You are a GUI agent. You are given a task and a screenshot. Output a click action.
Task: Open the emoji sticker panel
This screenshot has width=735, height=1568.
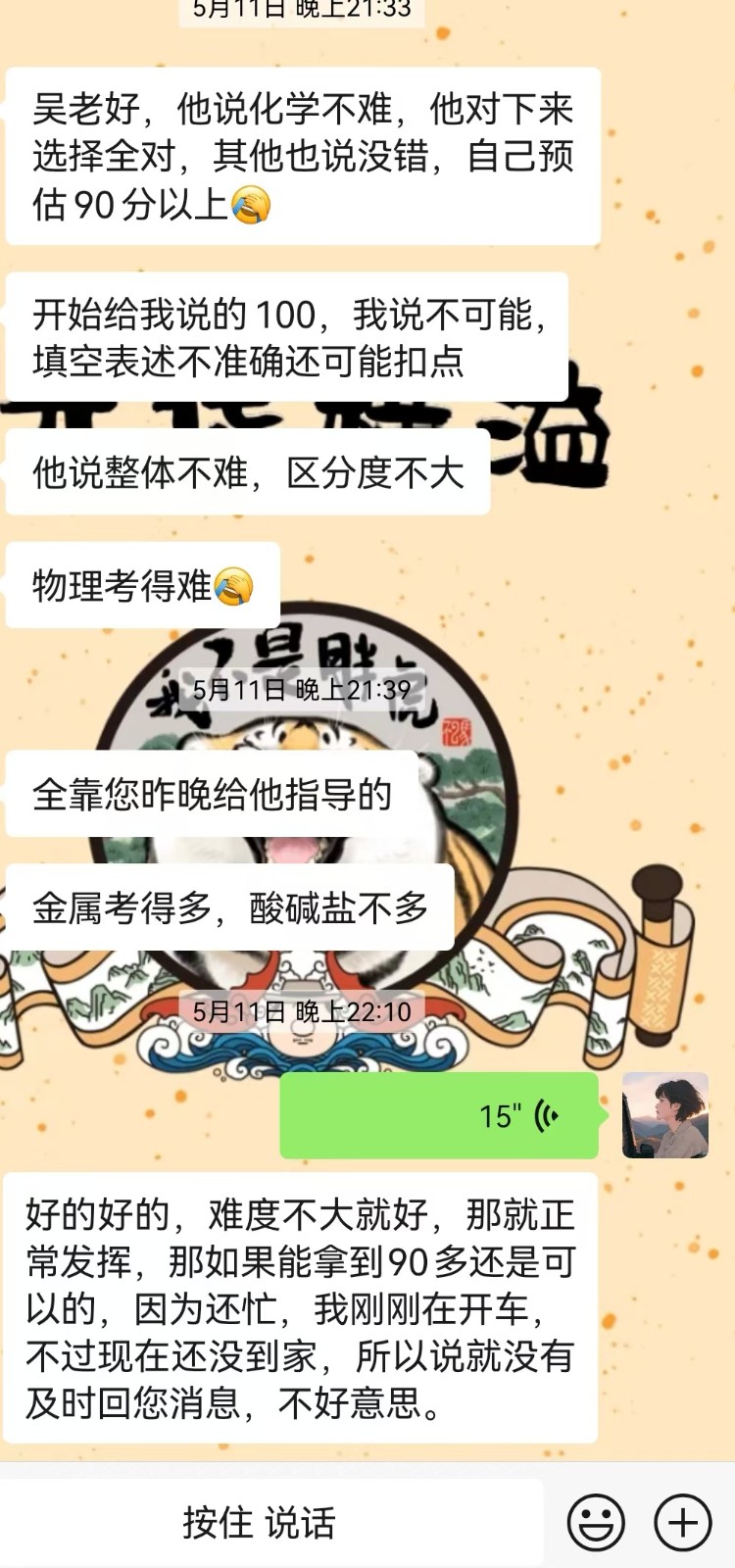pos(595,1522)
